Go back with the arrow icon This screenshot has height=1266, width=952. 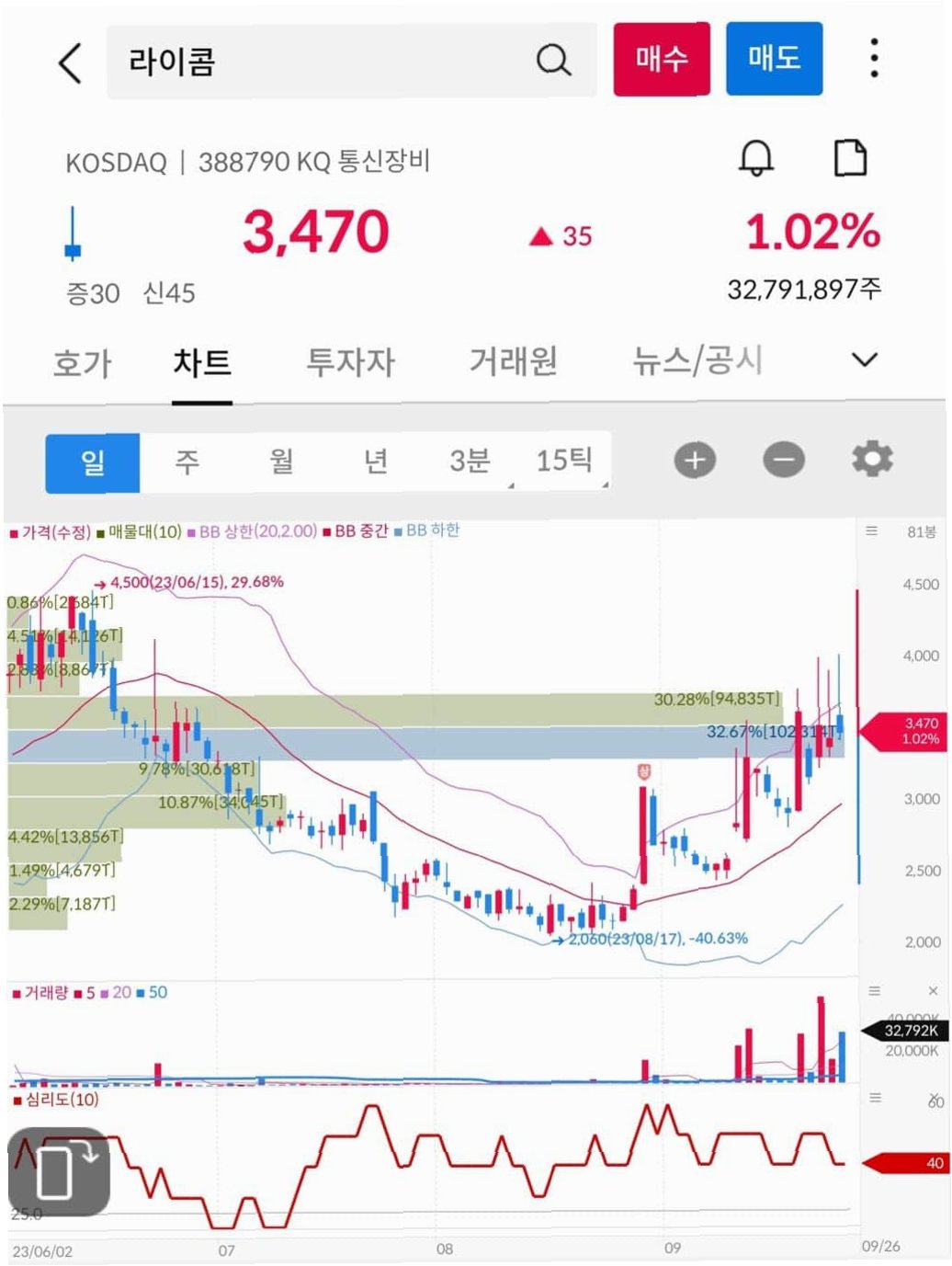(x=71, y=63)
